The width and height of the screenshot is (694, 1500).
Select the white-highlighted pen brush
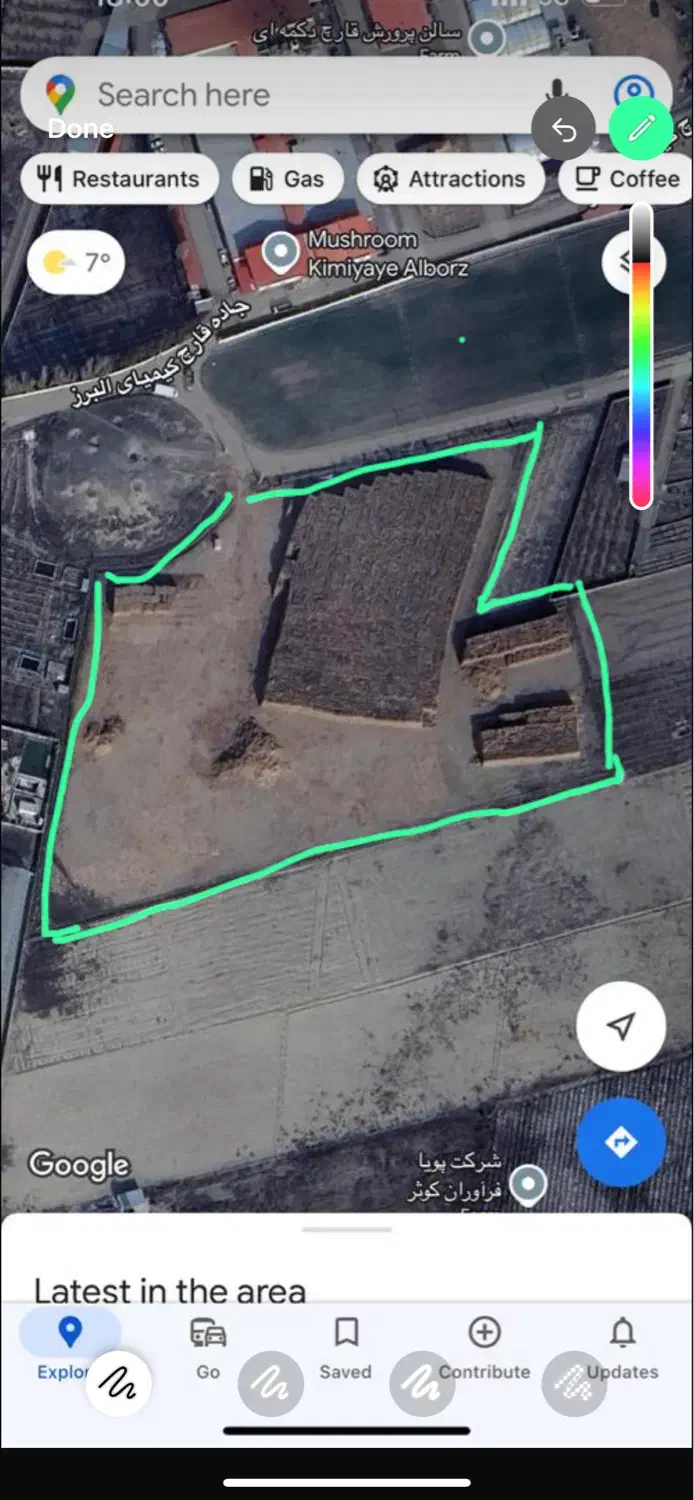coord(119,1384)
